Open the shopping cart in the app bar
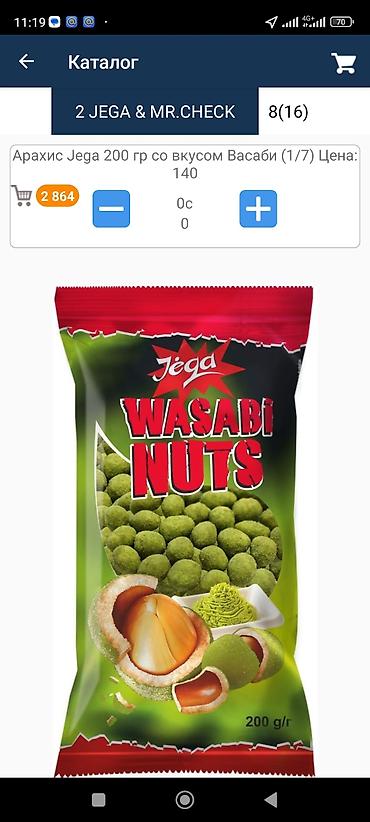 (344, 63)
